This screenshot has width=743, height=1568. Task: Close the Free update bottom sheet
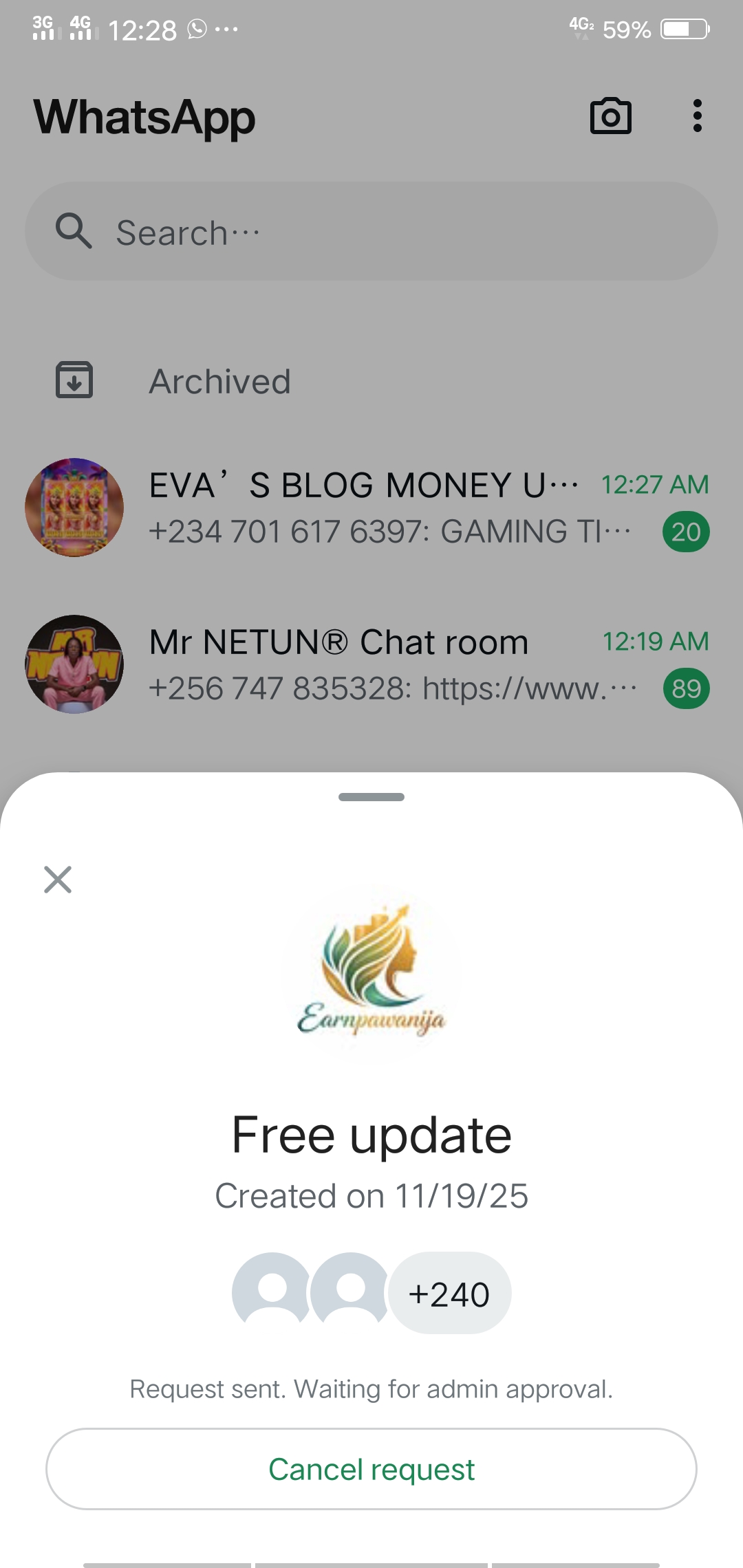pos(58,880)
